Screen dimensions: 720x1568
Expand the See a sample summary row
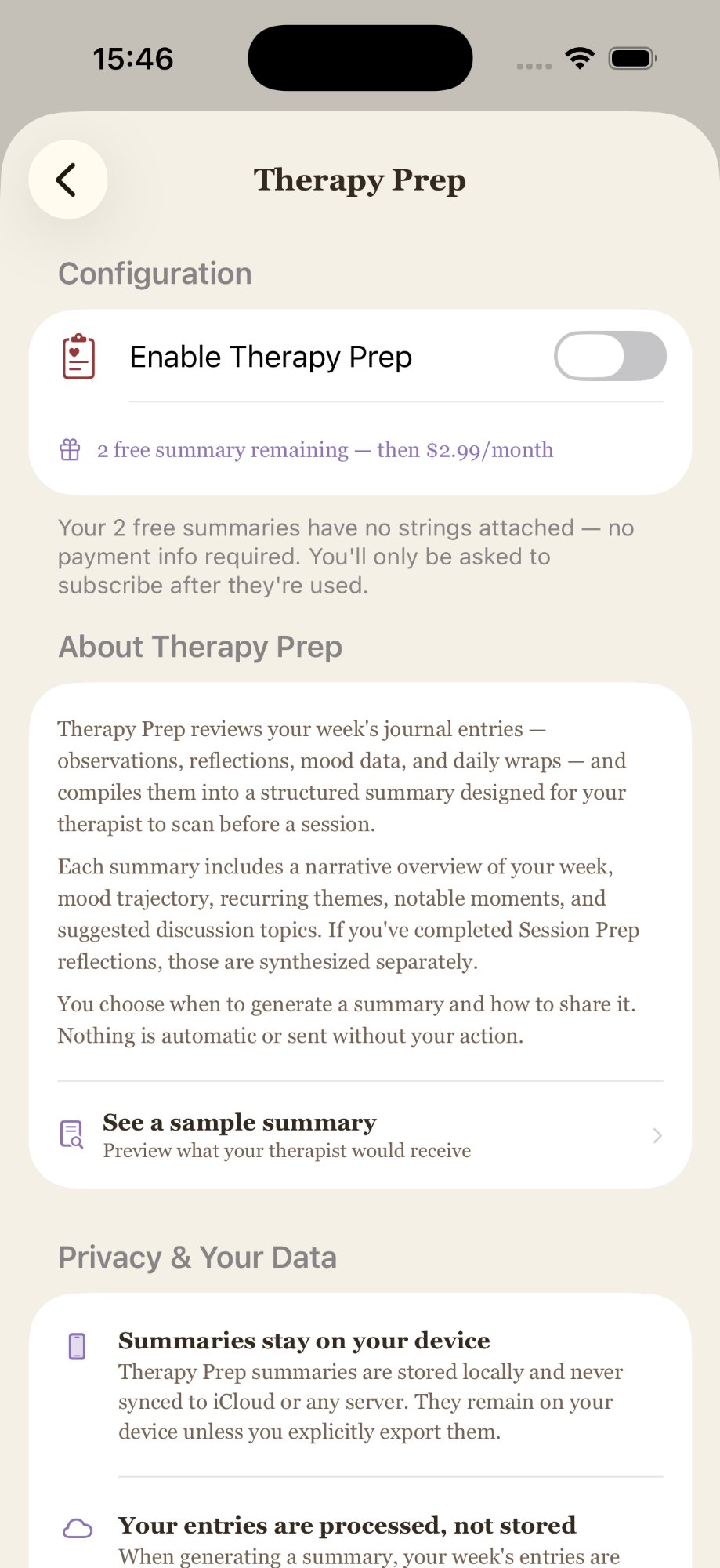pos(360,1134)
